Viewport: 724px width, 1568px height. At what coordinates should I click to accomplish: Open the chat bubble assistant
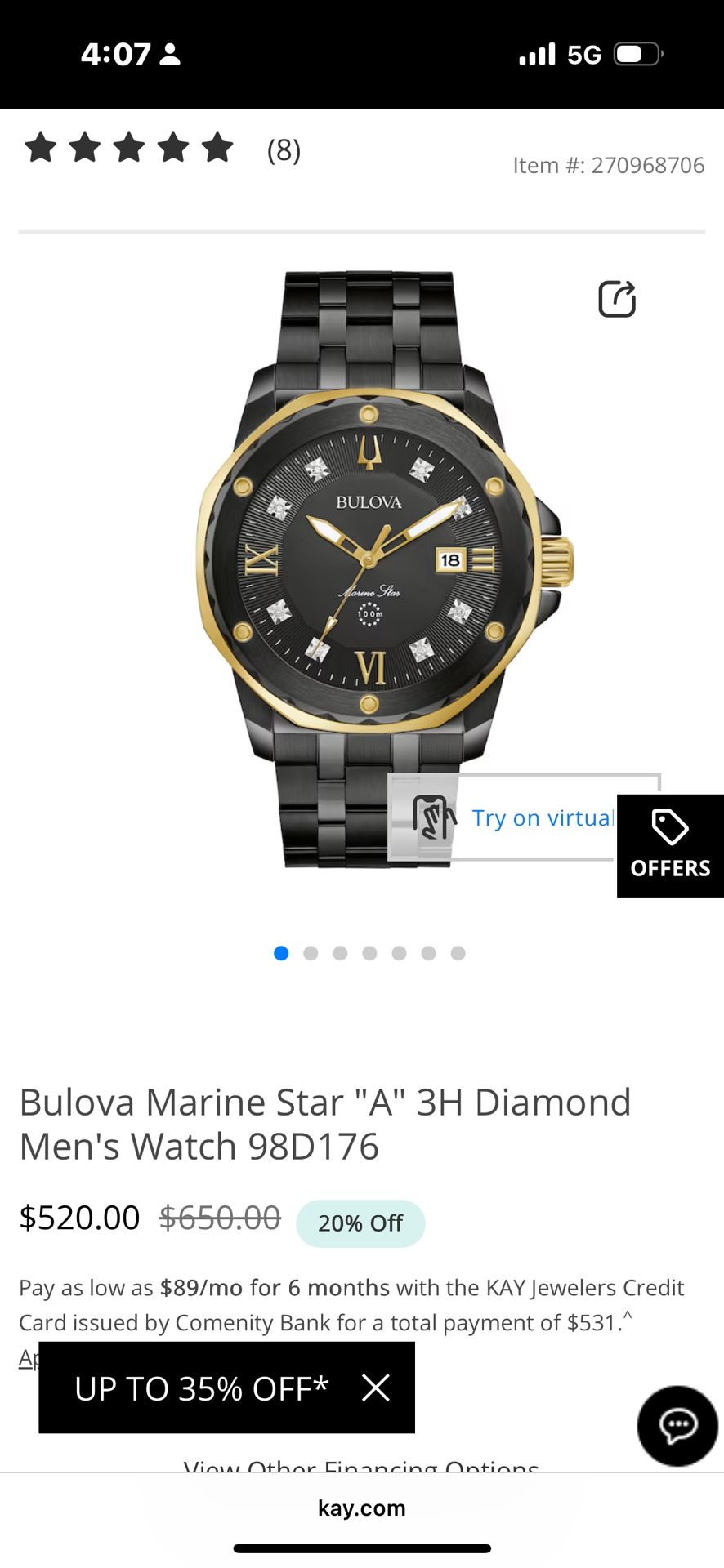(677, 1425)
